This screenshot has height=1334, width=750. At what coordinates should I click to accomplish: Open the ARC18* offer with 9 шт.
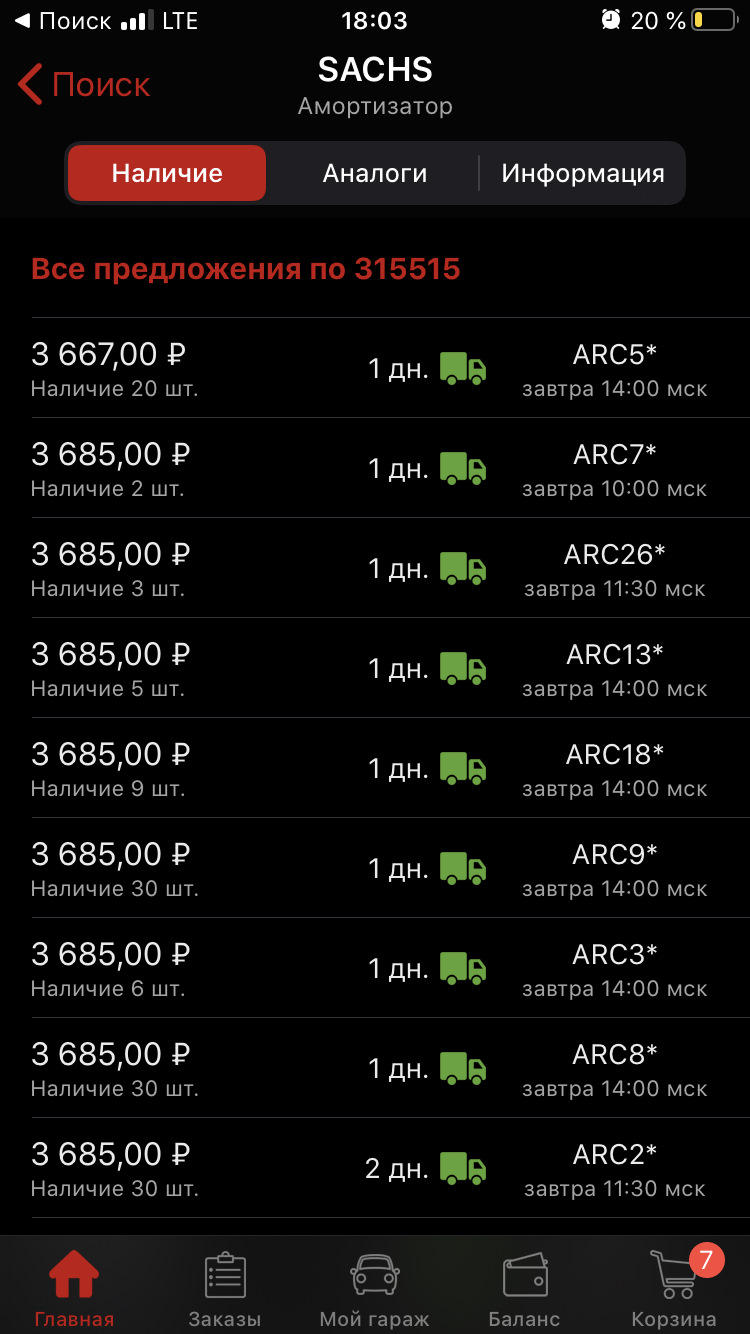coord(375,768)
